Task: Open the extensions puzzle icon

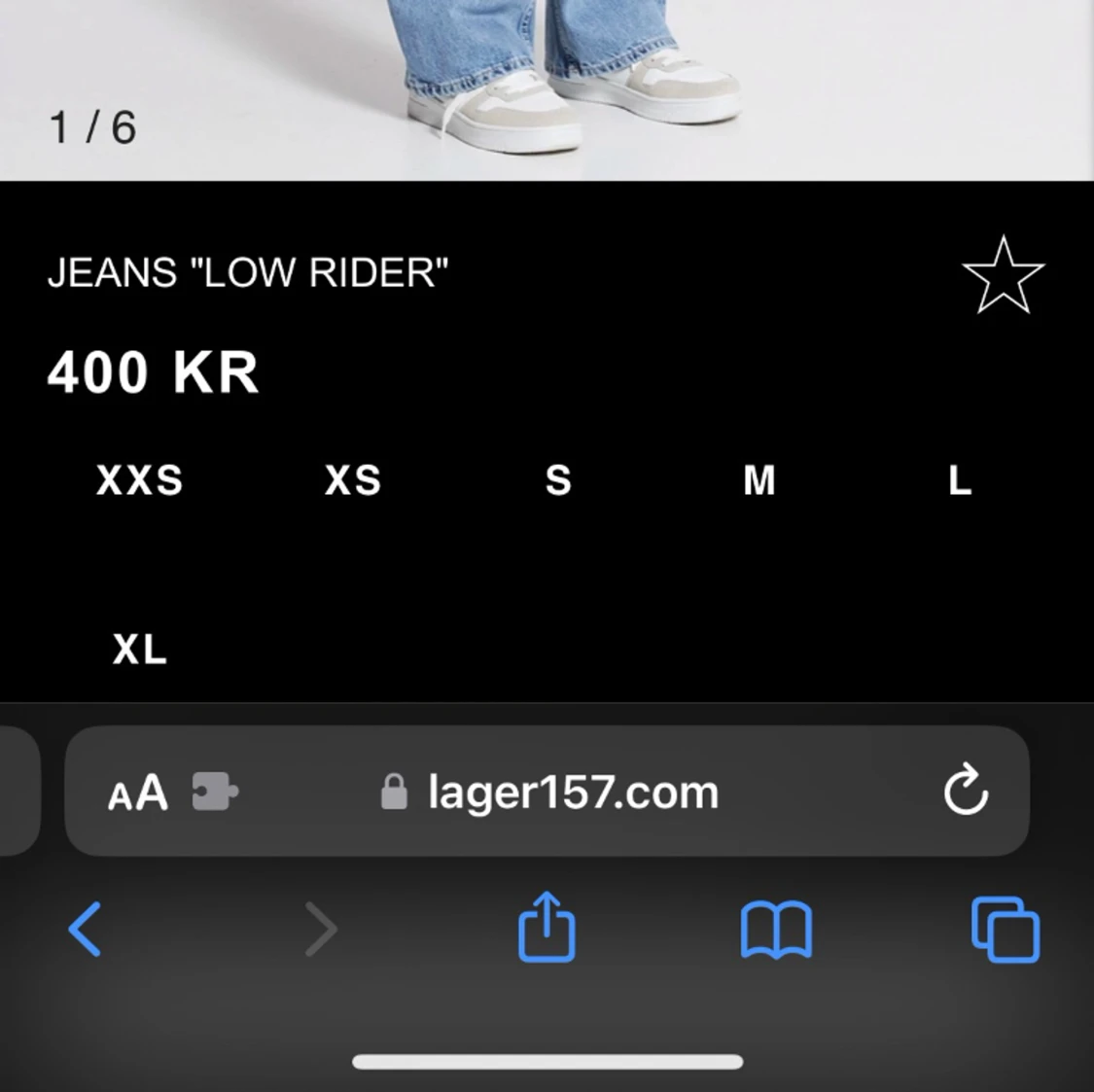Action: tap(215, 792)
